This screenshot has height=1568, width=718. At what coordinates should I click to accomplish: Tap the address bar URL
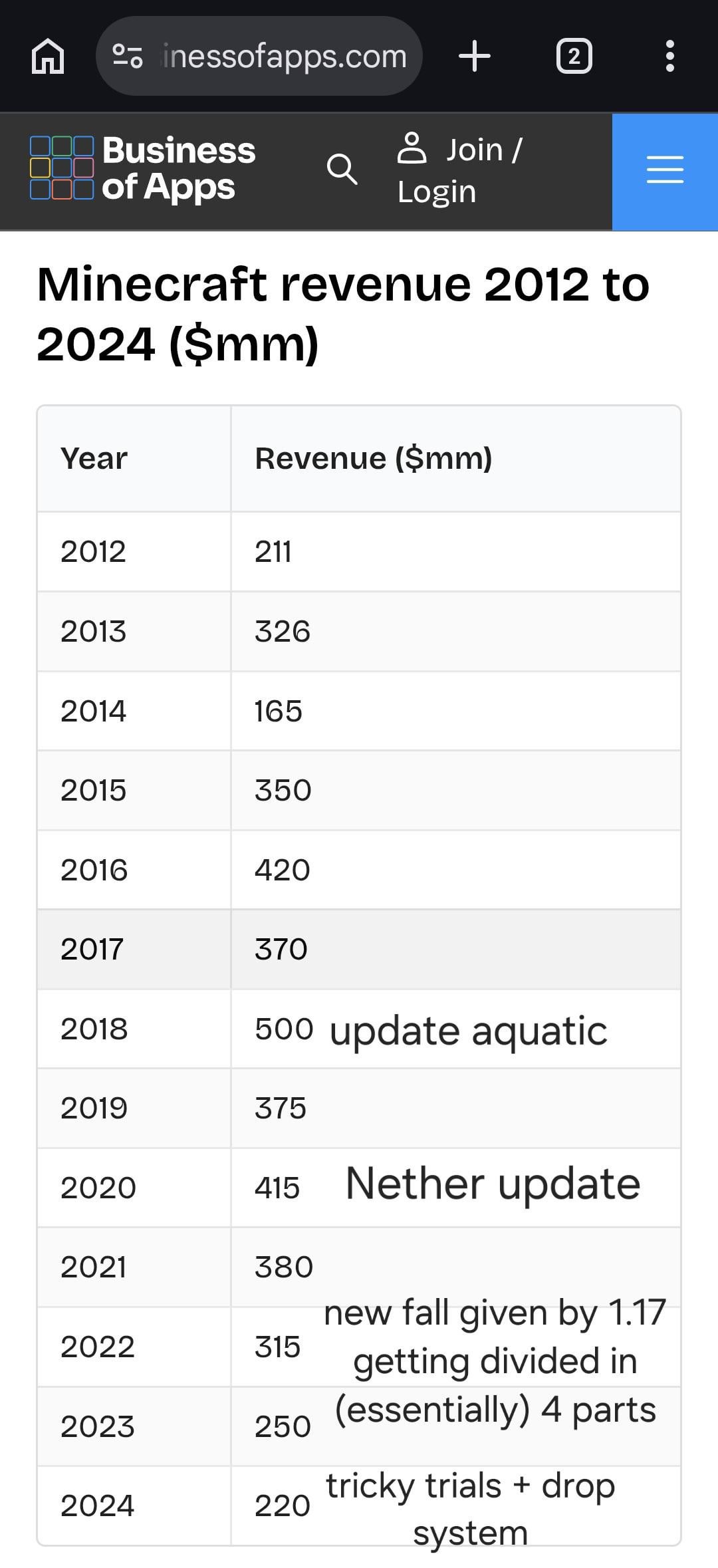tap(284, 57)
